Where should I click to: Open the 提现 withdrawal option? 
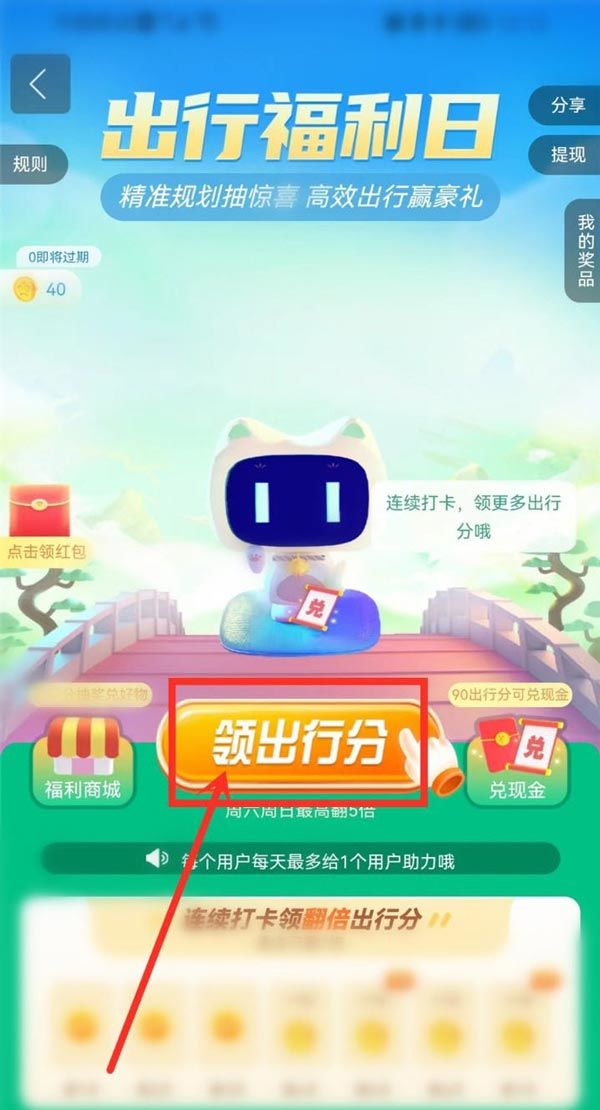click(568, 154)
